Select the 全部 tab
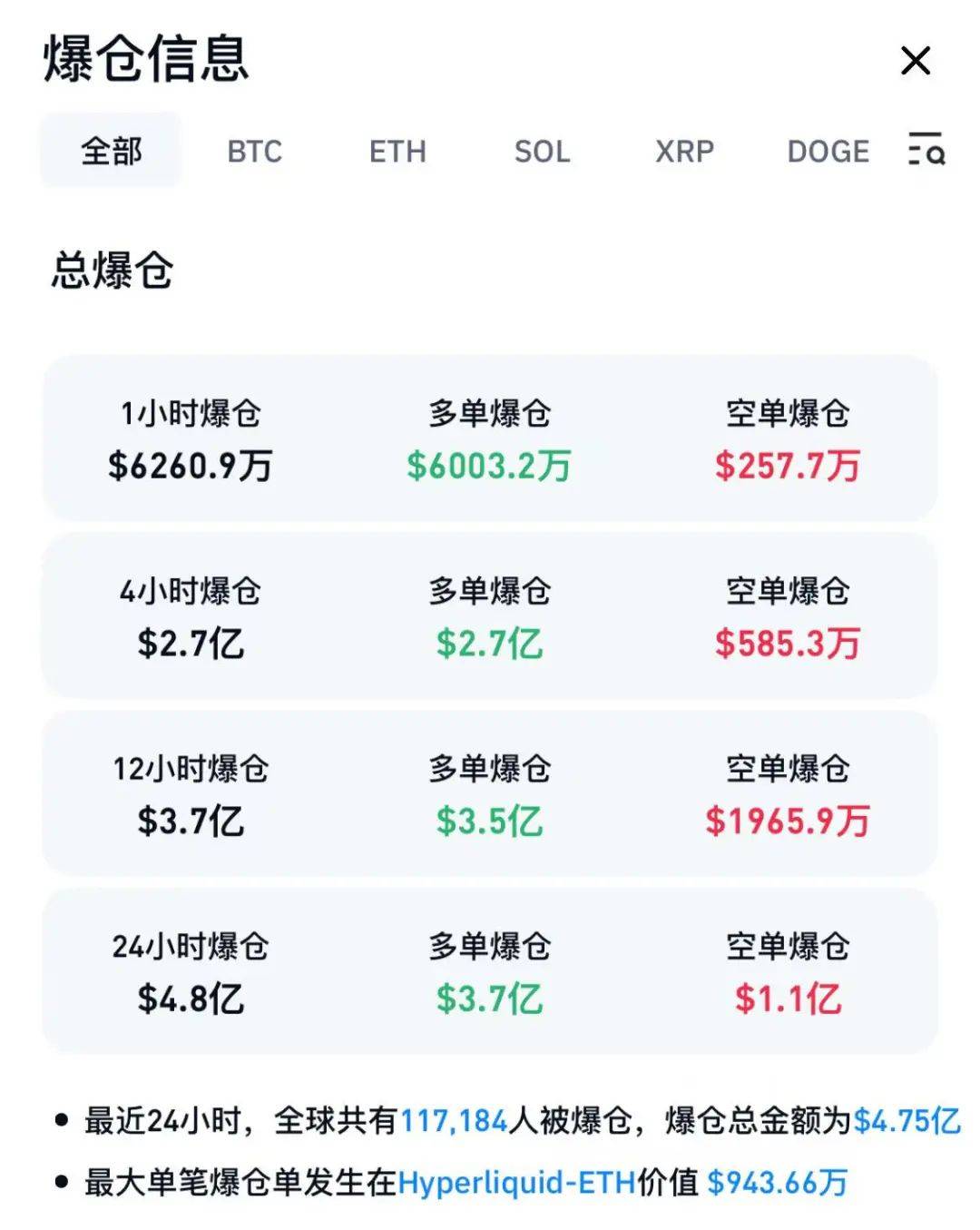The height and width of the screenshot is (1230, 980). click(112, 151)
